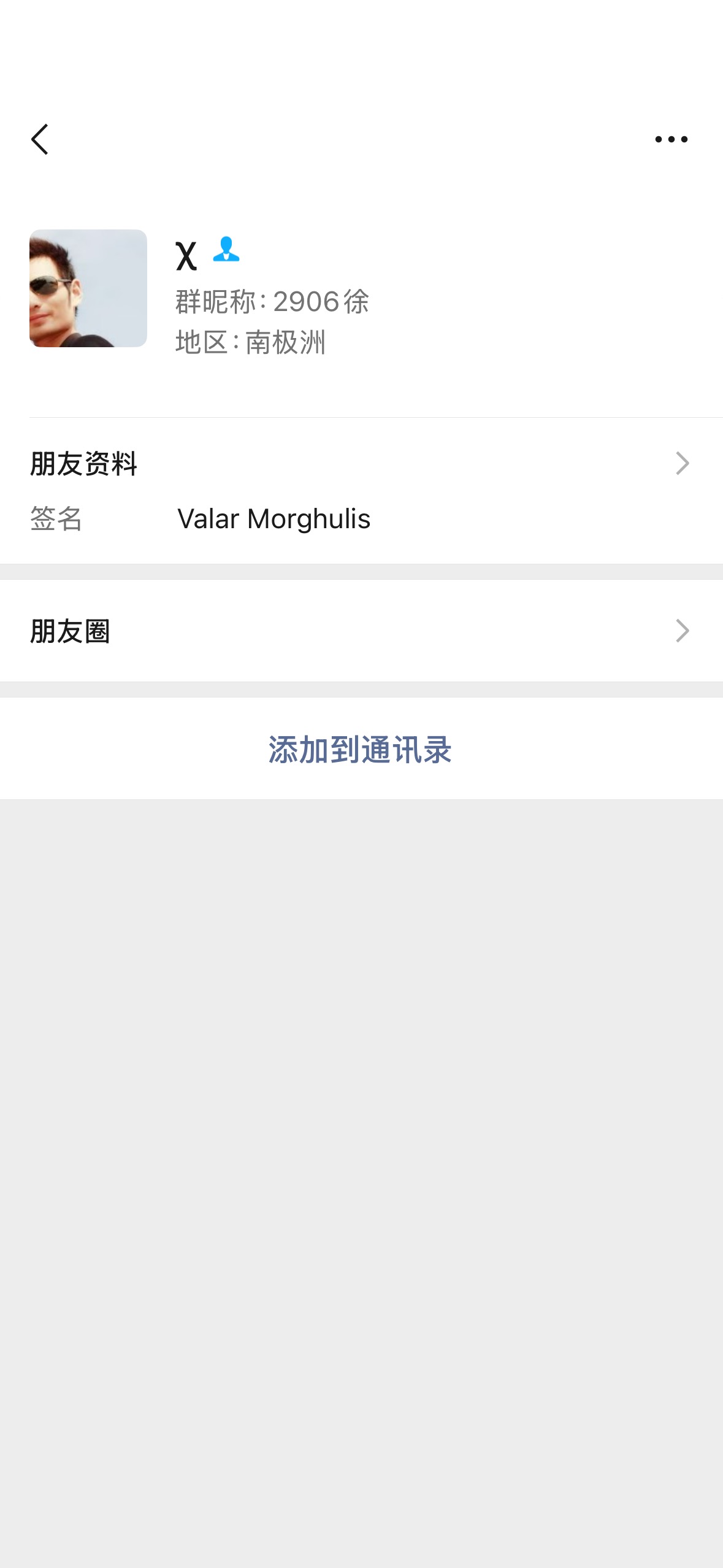Open the 朋友资料 row
Viewport: 723px width, 1568px height.
coord(361,464)
